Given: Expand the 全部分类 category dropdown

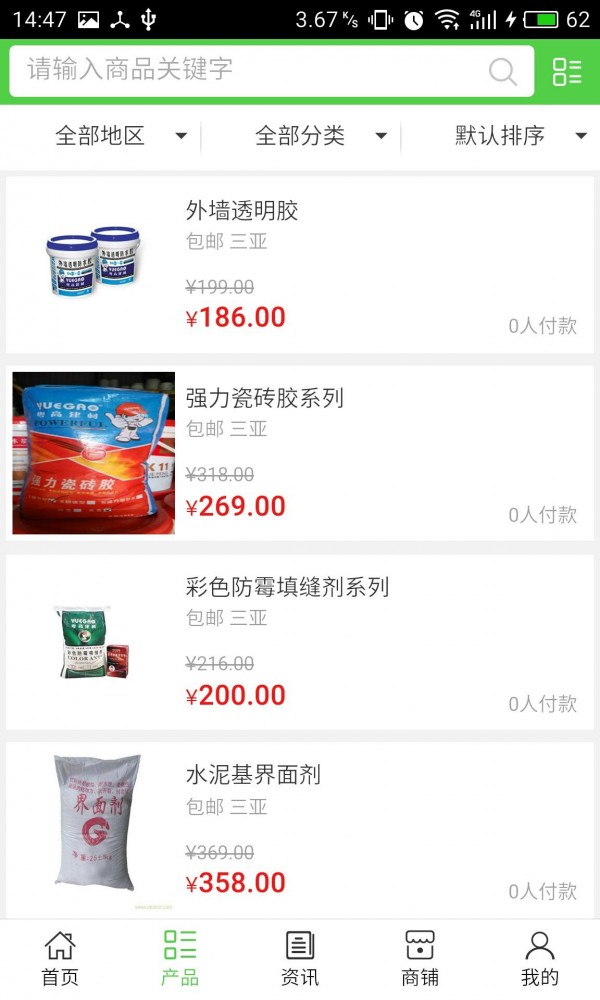Looking at the screenshot, I should tap(320, 136).
